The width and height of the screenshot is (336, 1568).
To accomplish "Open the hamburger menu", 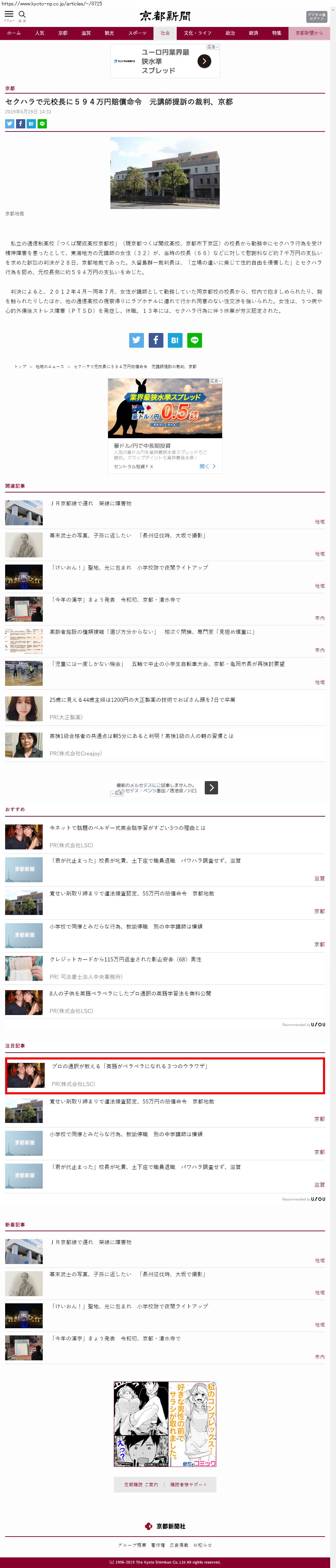I will coord(9,15).
